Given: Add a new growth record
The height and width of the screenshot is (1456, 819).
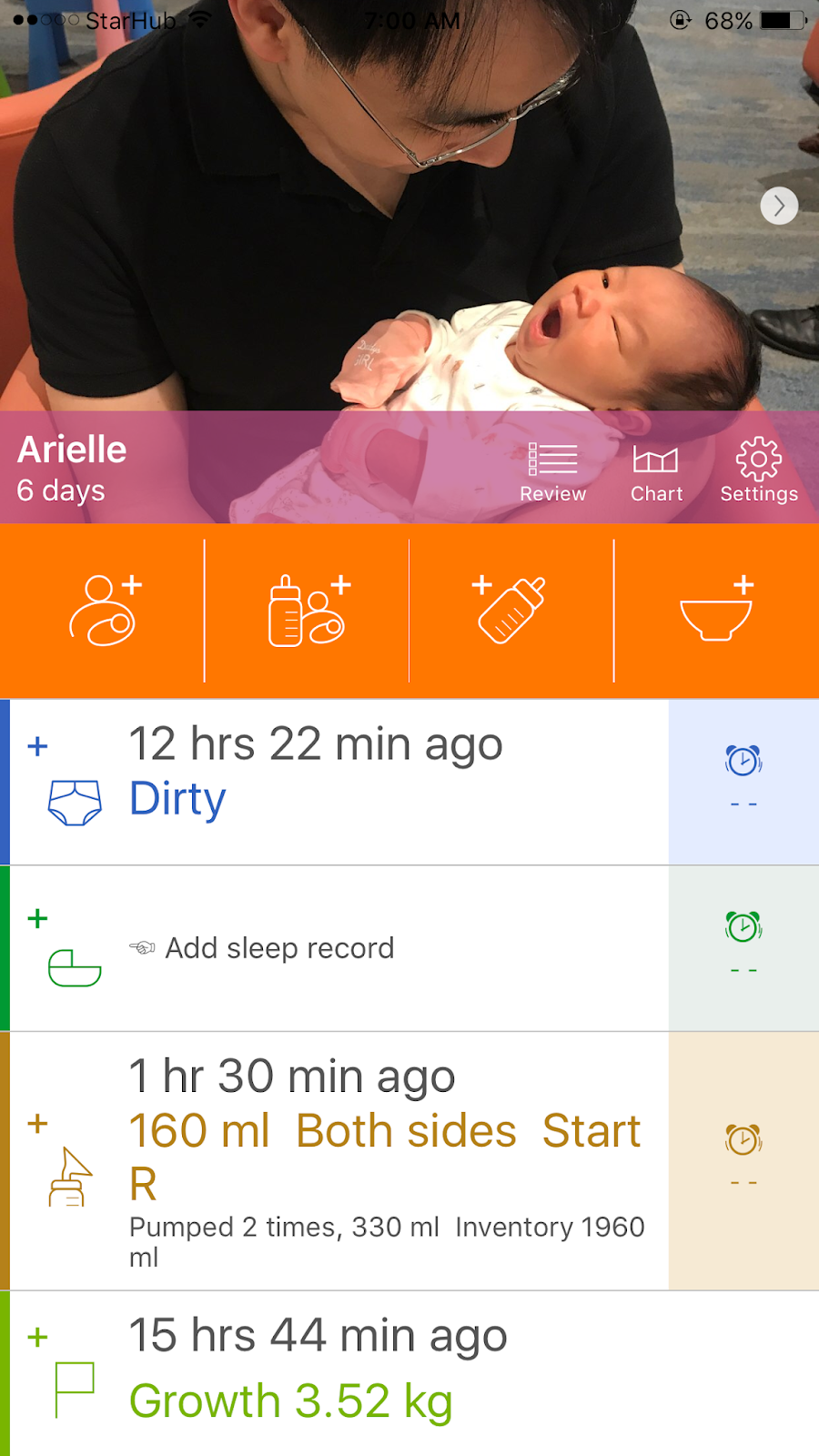Looking at the screenshot, I should coord(37,1338).
